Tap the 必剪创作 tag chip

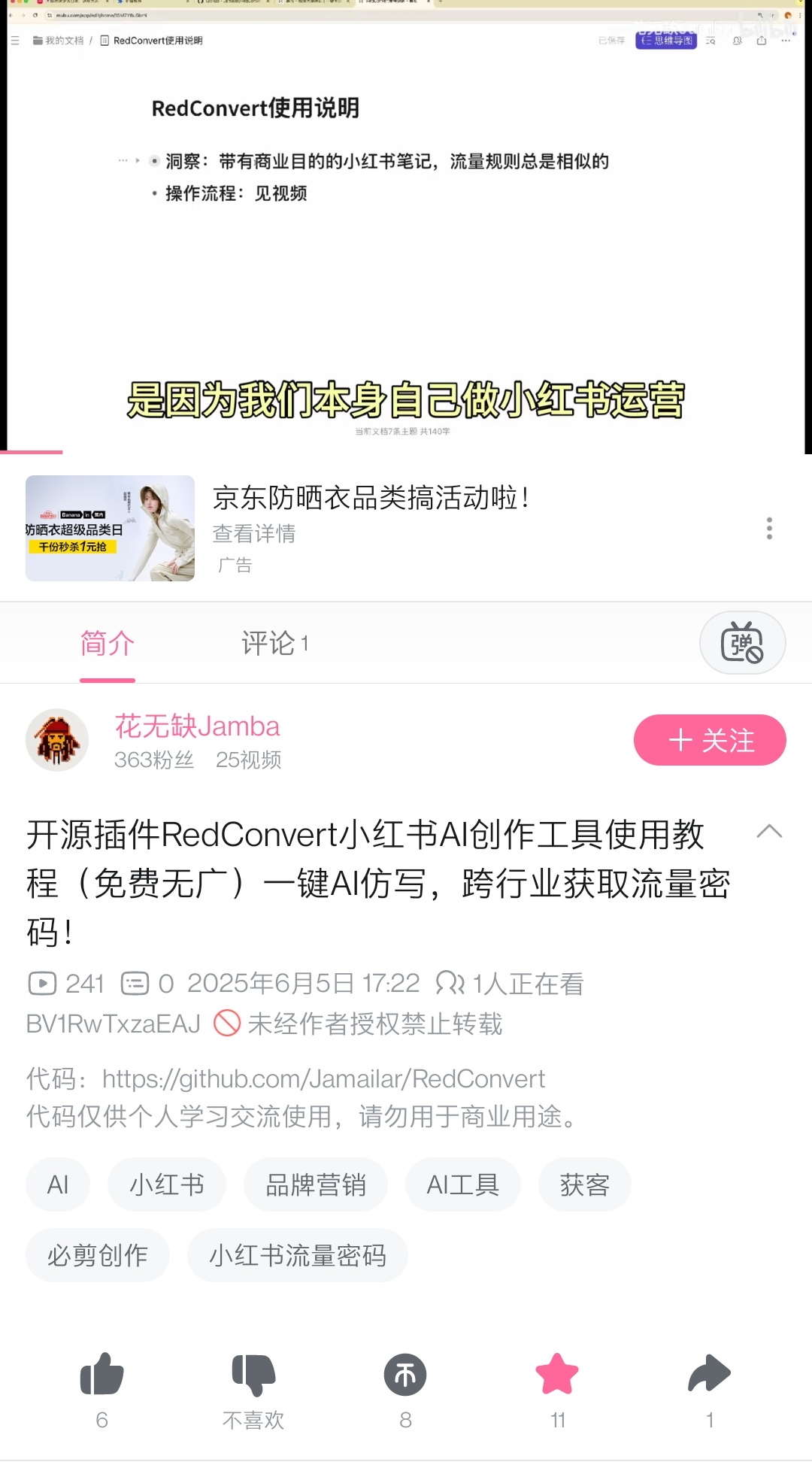pyautogui.click(x=98, y=1255)
